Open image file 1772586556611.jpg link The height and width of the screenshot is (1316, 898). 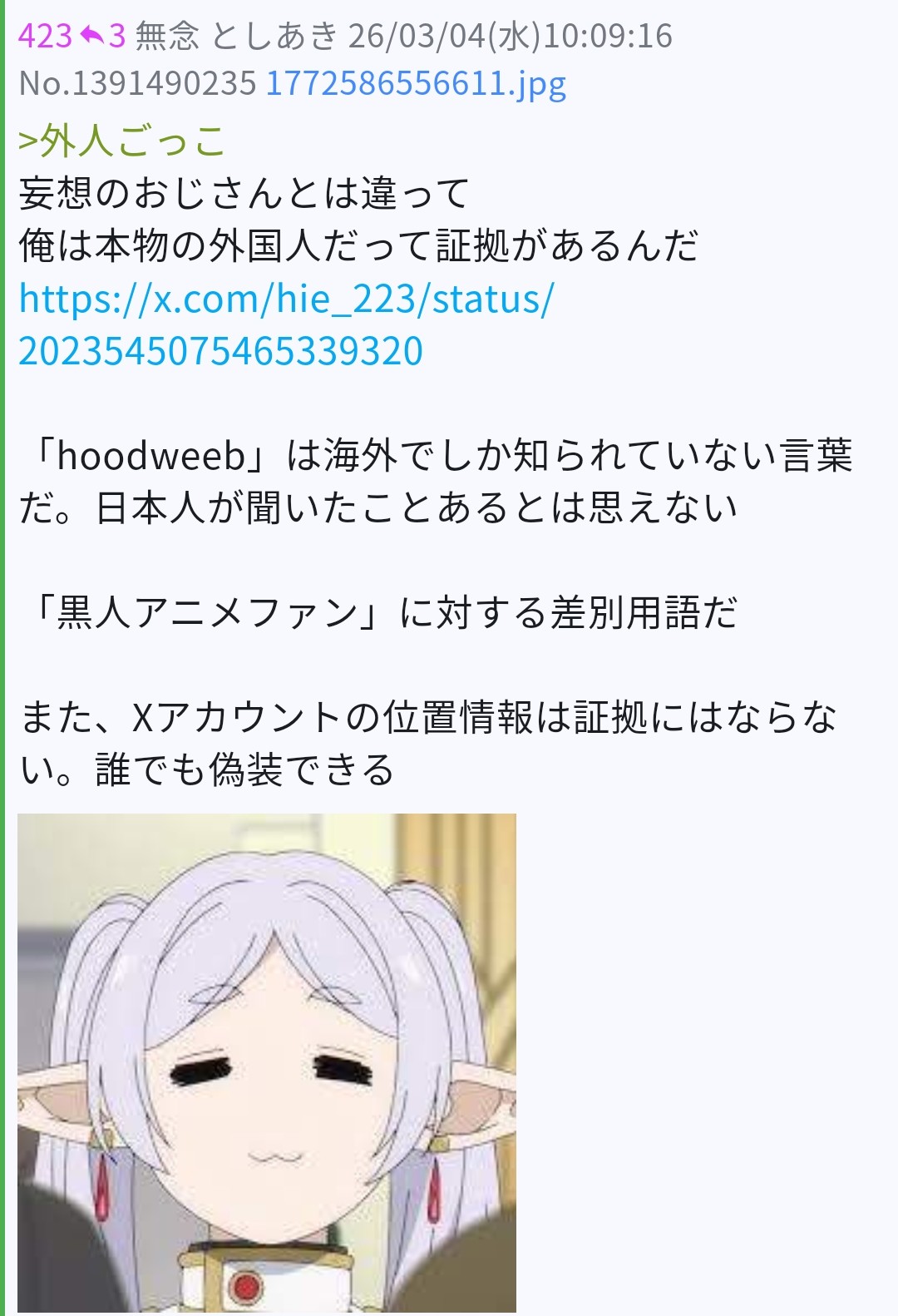pos(416,84)
